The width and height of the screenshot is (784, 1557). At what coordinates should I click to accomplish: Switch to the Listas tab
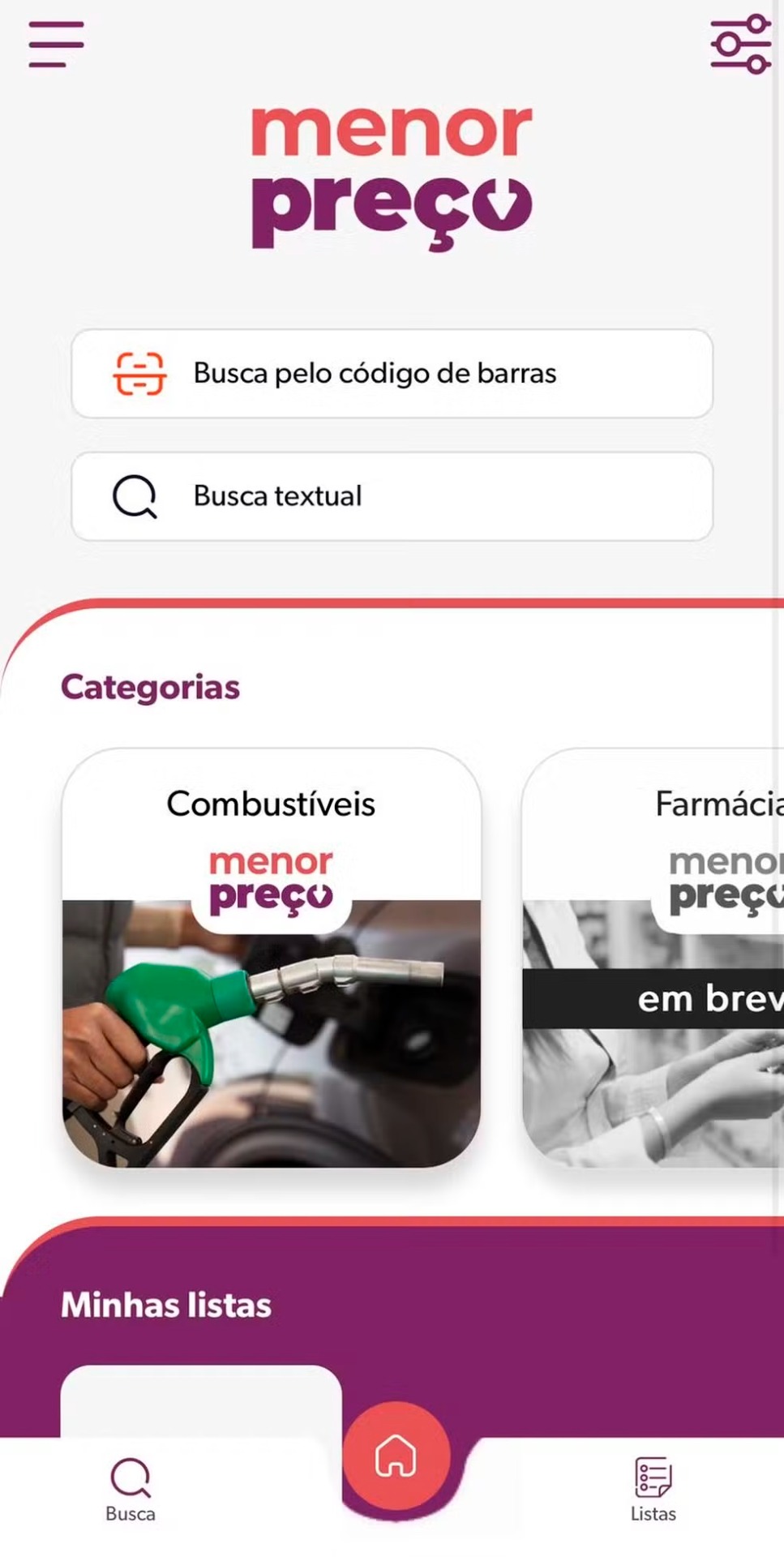(653, 1489)
